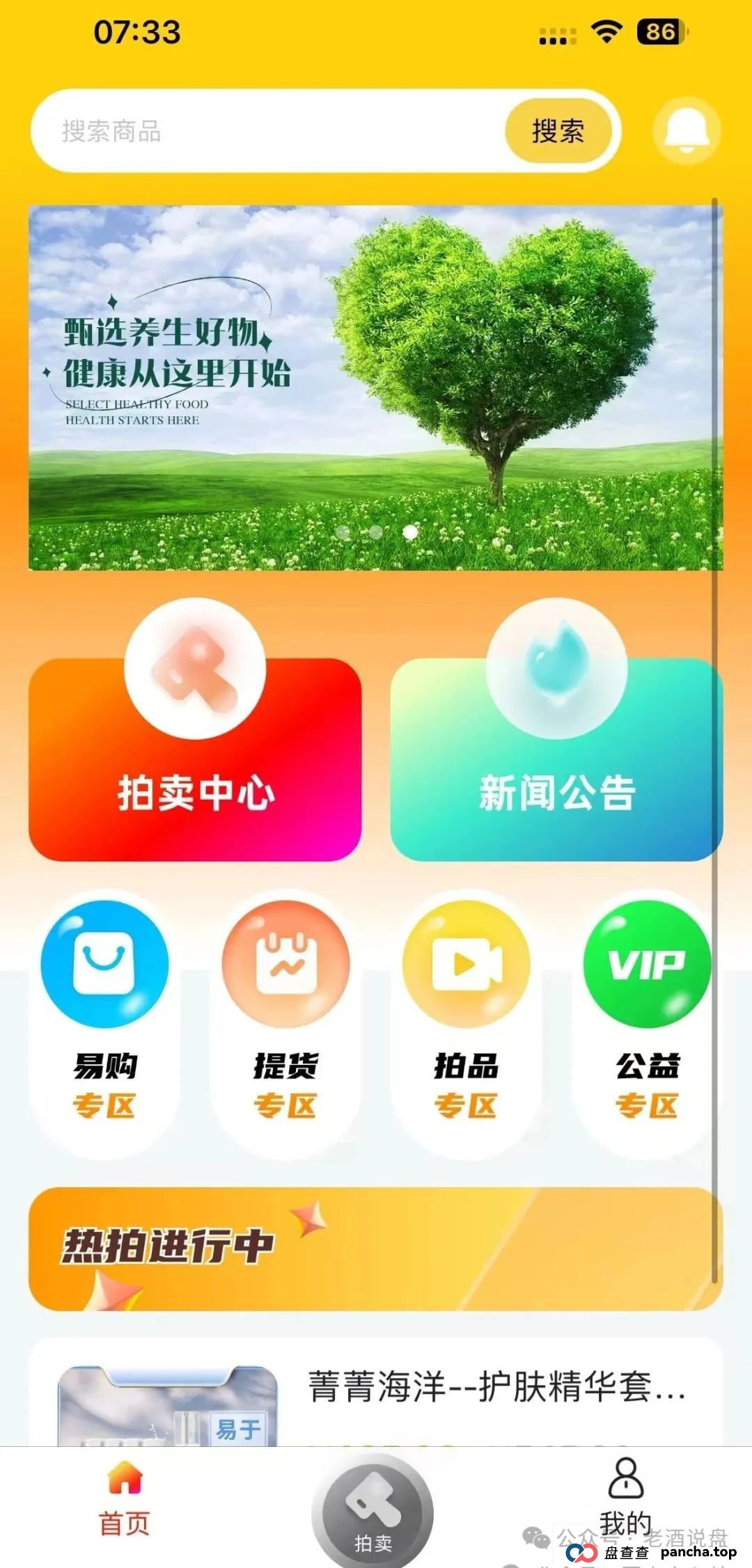Switch to the 我的 tab
Screen dimensions: 752x1568
click(x=626, y=1496)
